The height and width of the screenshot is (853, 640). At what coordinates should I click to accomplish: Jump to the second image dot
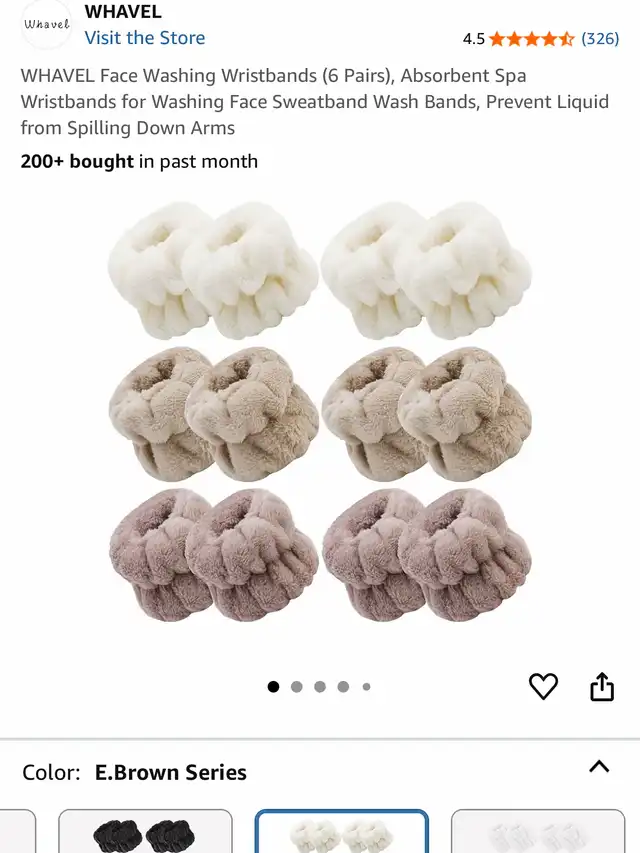pos(297,687)
